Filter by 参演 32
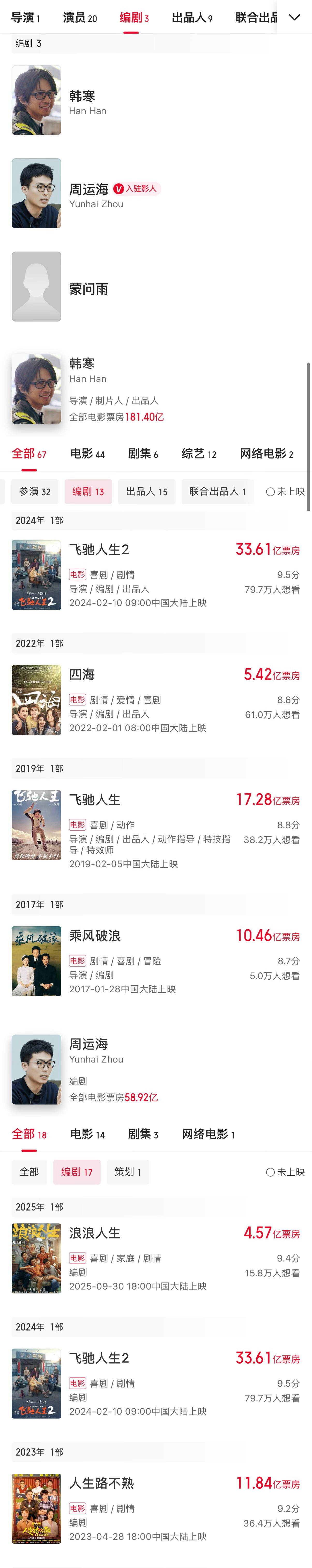Image resolution: width=312 pixels, height=1568 pixels. [35, 491]
